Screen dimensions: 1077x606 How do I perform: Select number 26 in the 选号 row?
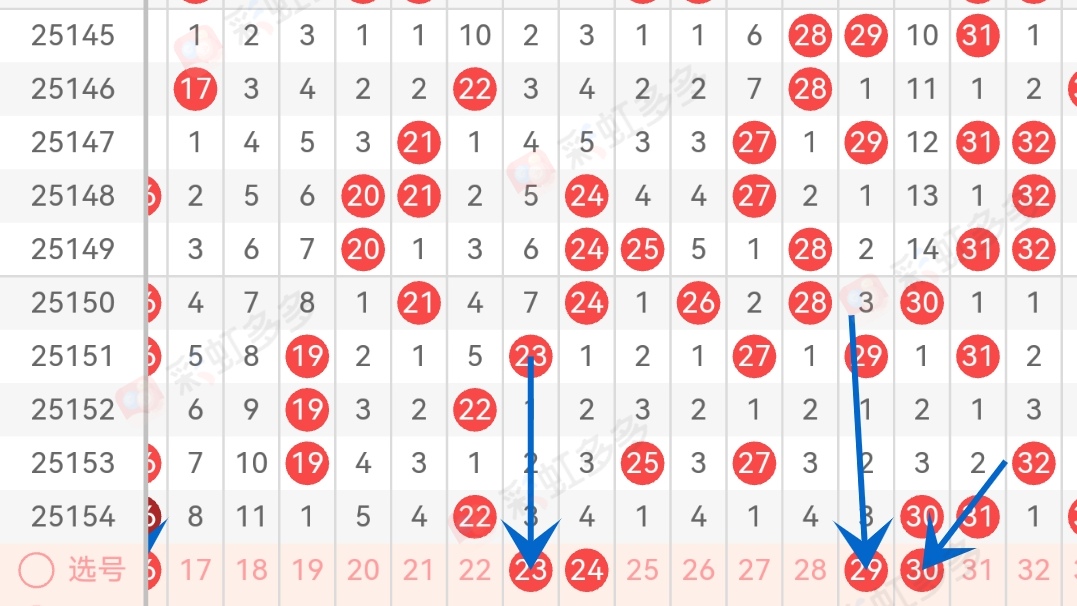click(x=699, y=571)
